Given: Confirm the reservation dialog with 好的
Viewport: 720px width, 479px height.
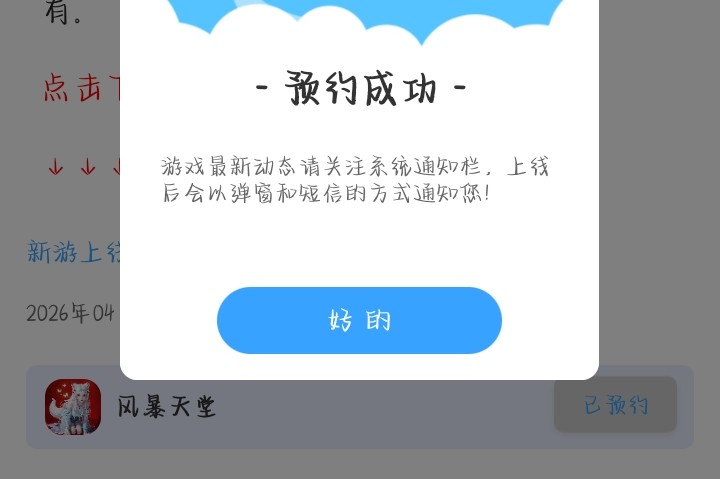Looking at the screenshot, I should pos(359,321).
